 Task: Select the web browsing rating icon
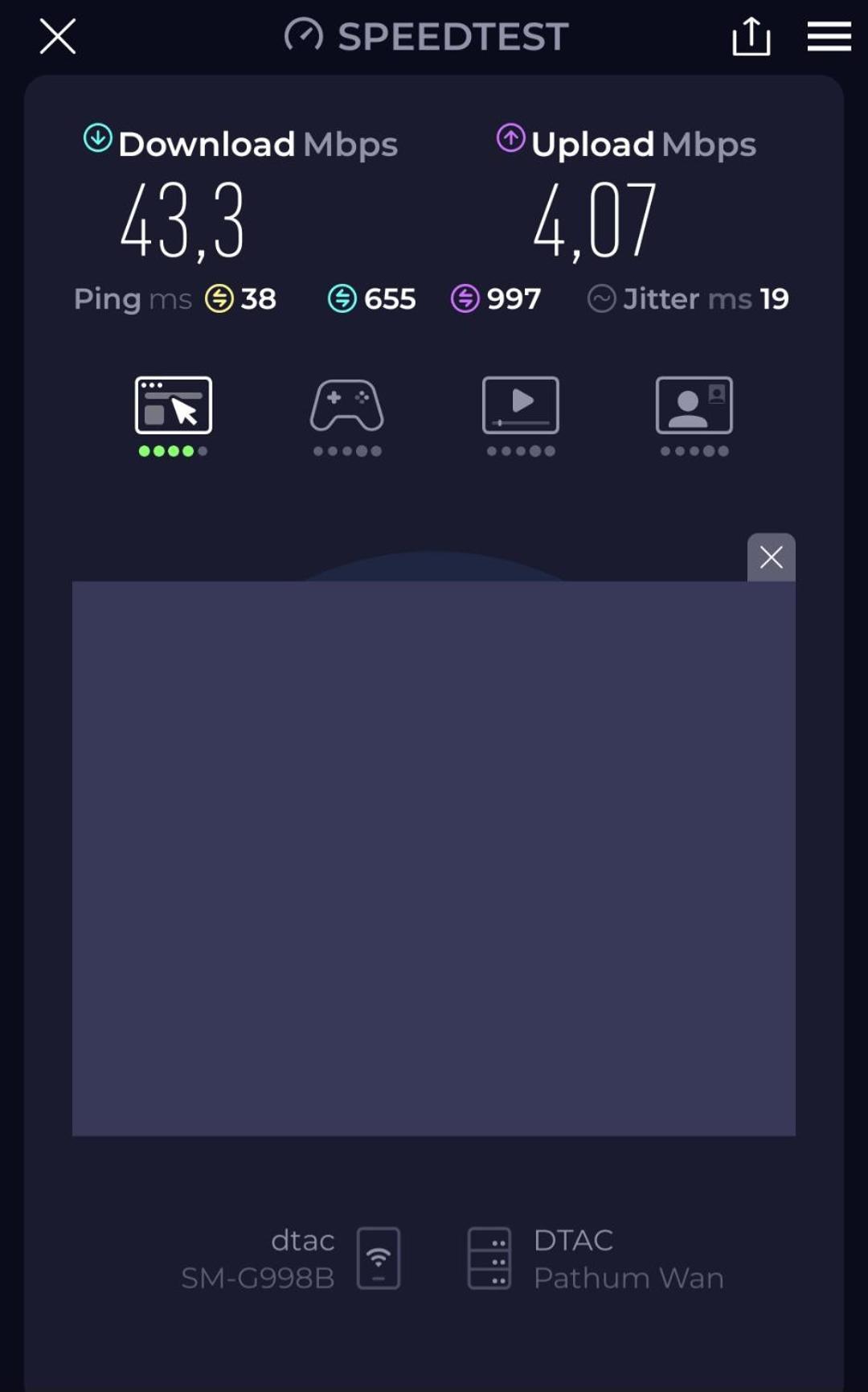click(174, 406)
